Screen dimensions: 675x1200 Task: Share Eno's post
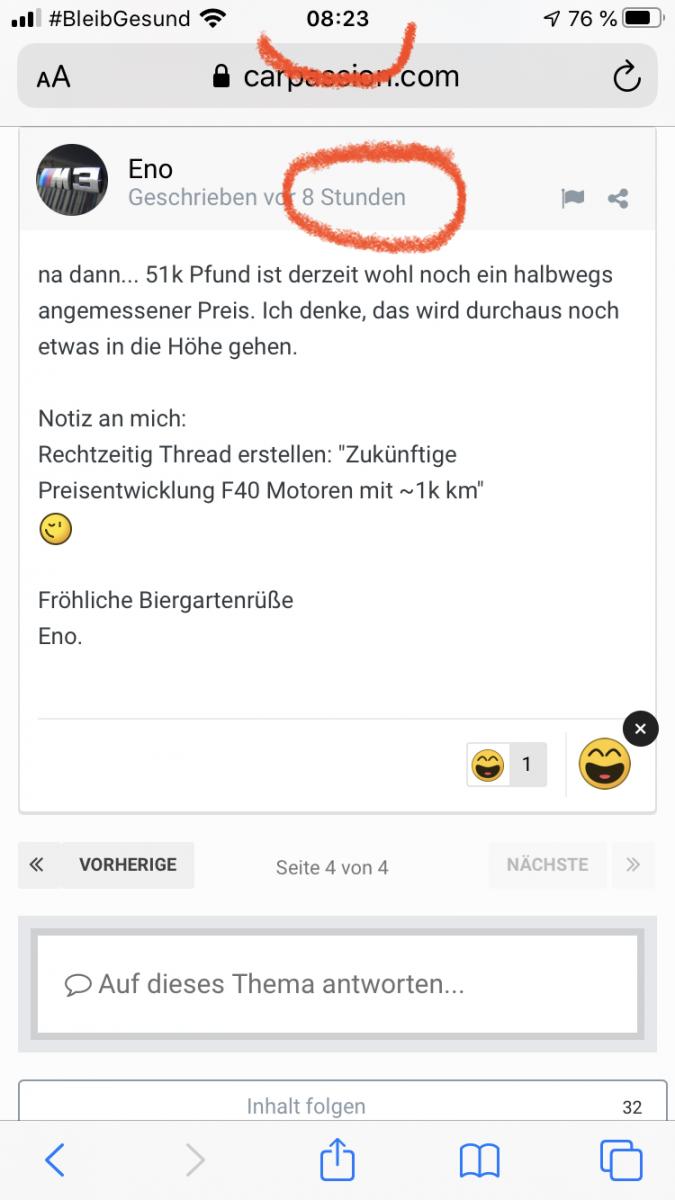(x=618, y=198)
